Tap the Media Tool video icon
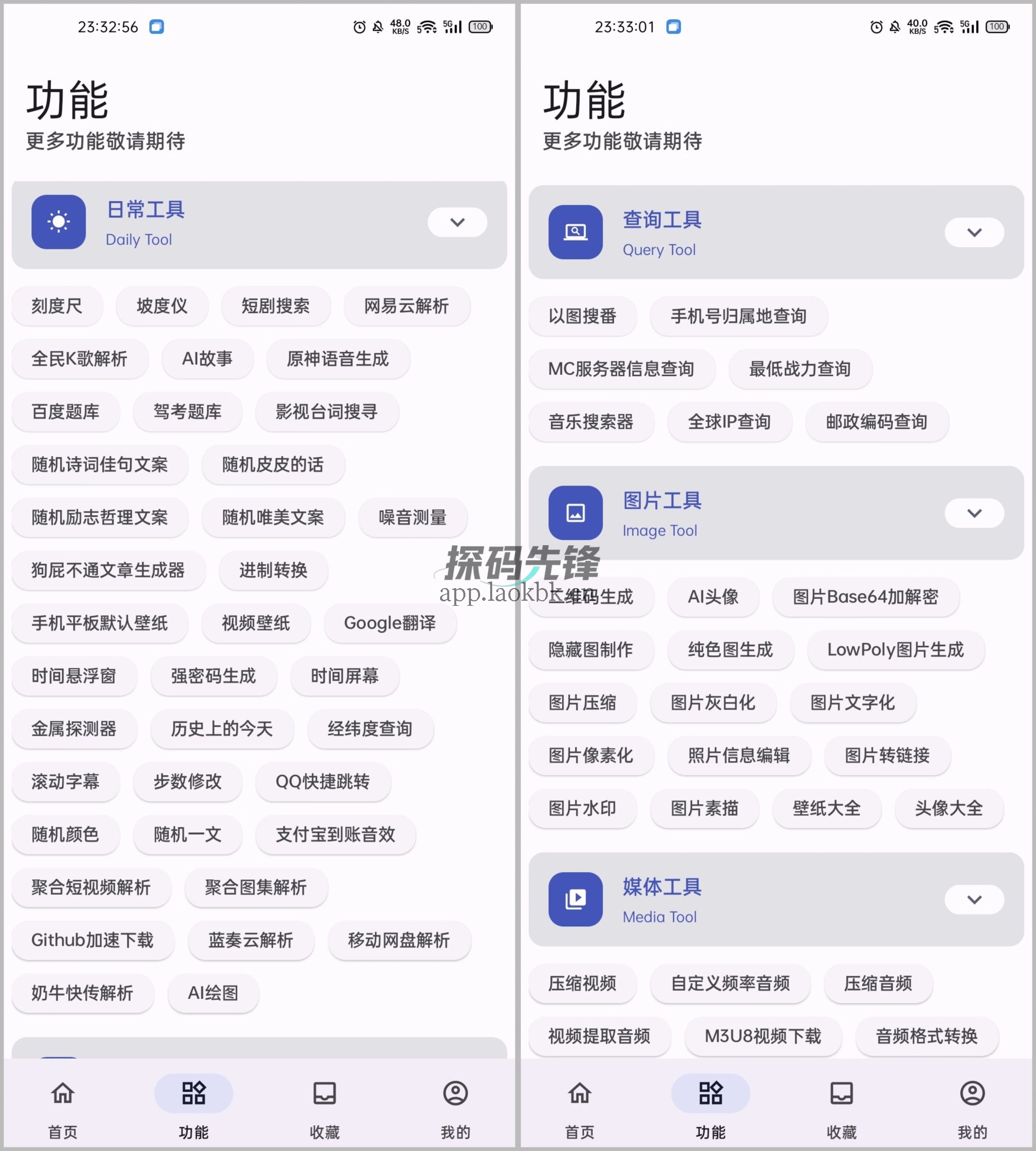 (x=576, y=900)
